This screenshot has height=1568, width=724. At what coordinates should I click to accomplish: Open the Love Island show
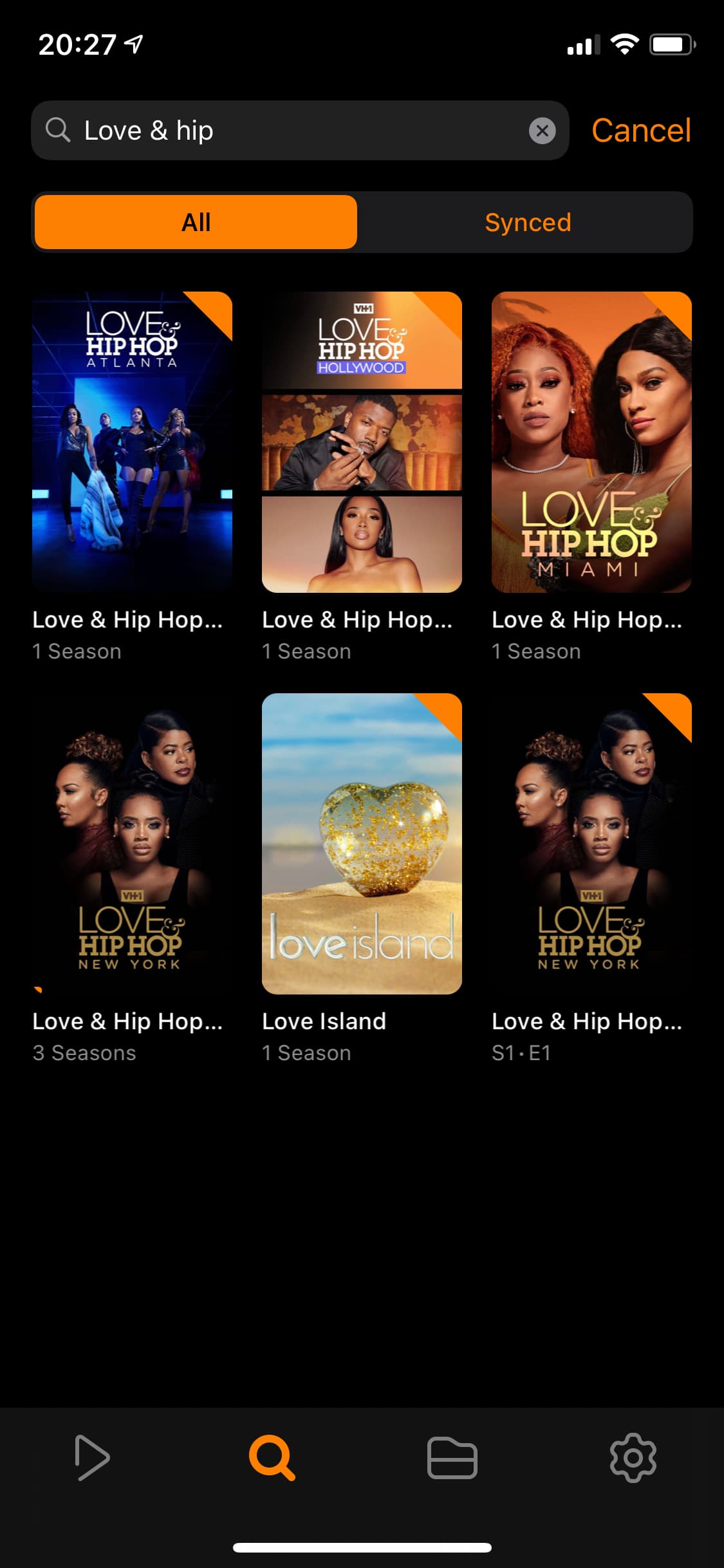pos(362,843)
